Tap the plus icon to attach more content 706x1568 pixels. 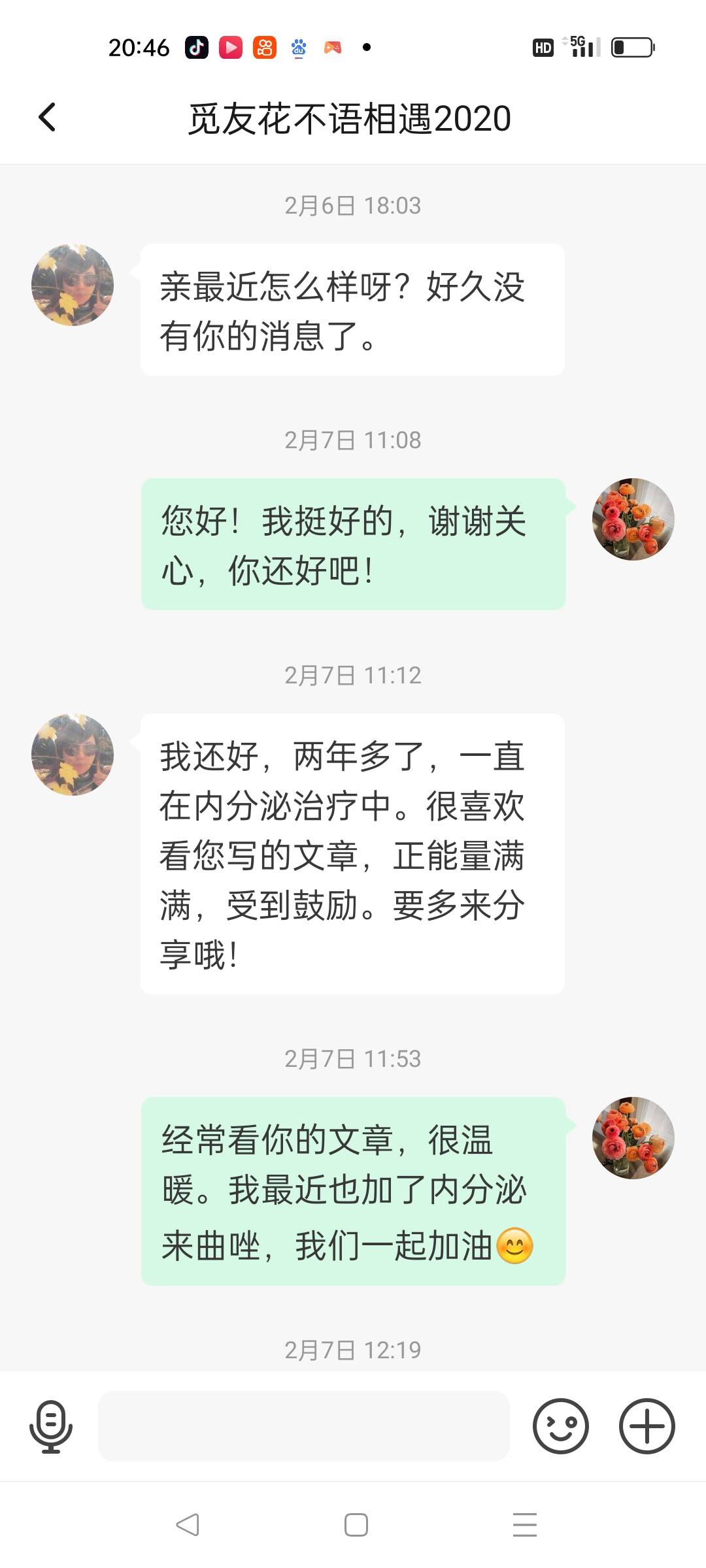(x=646, y=1426)
